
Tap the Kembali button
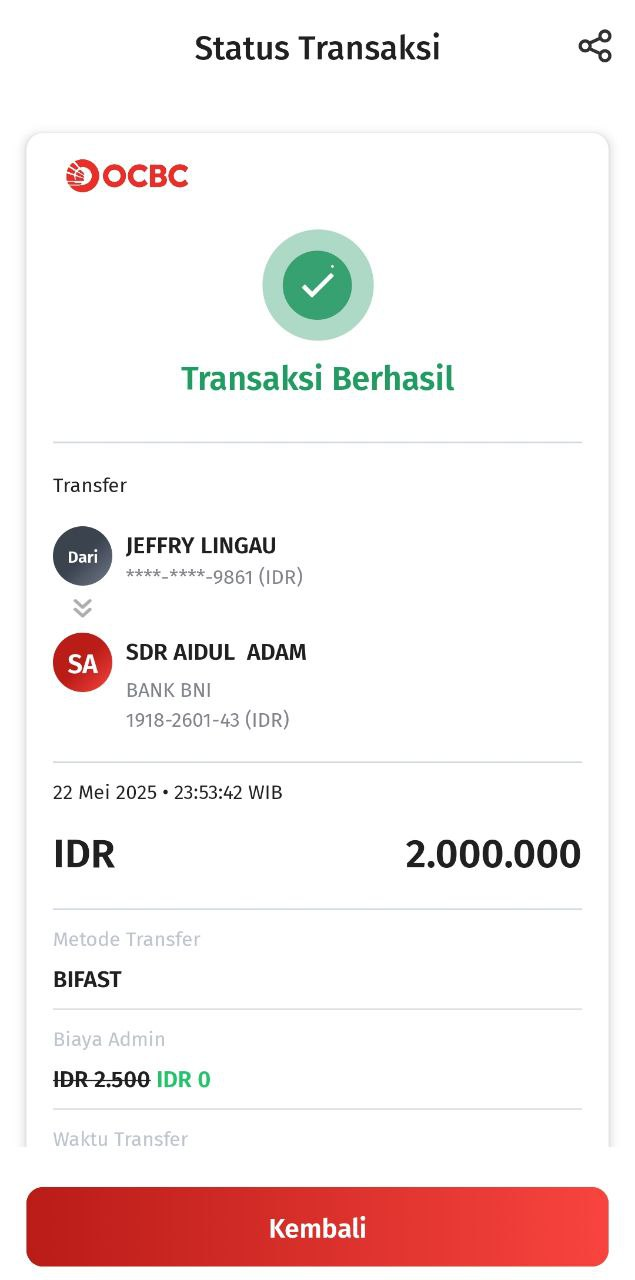[317, 1227]
